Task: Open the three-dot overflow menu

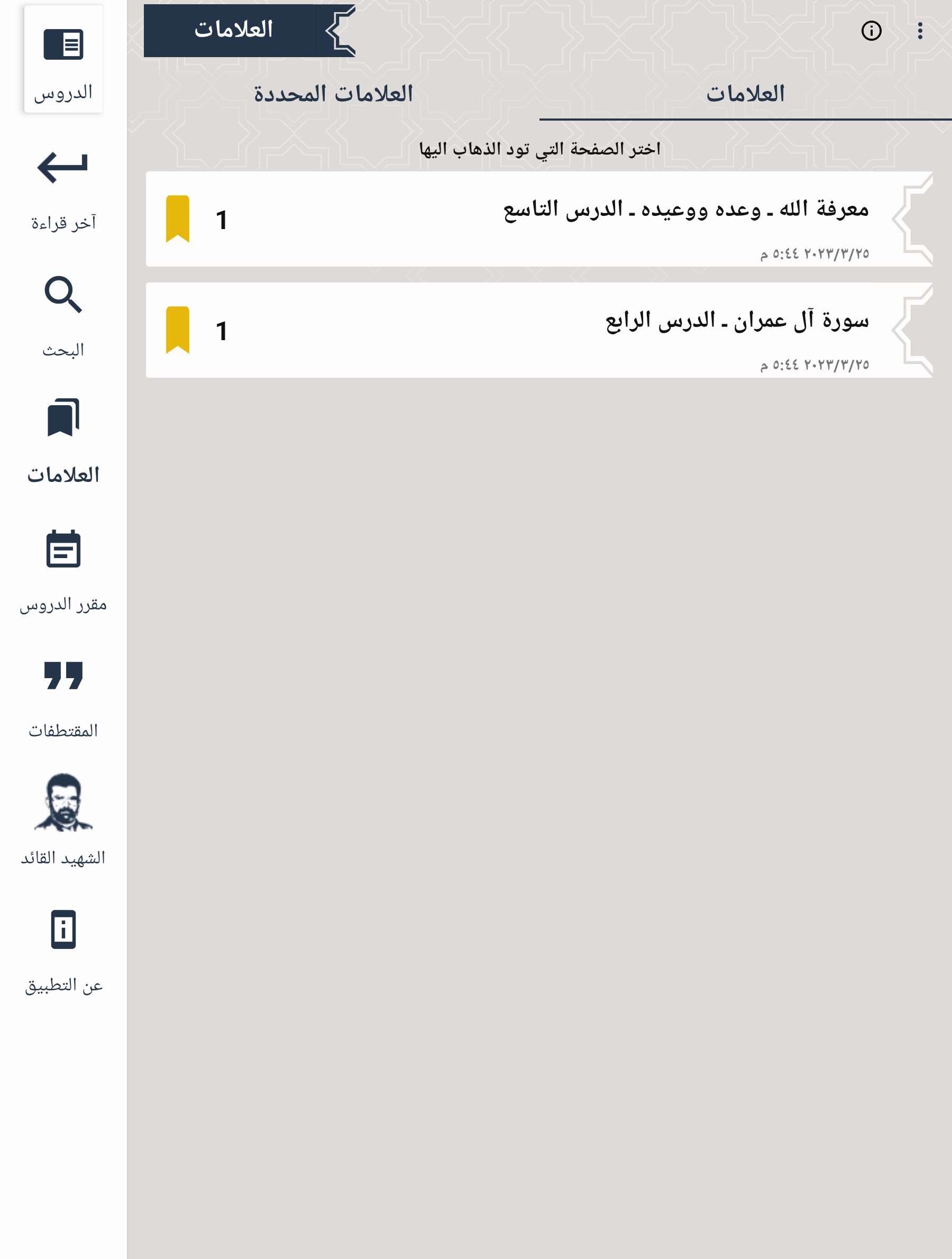Action: click(920, 31)
